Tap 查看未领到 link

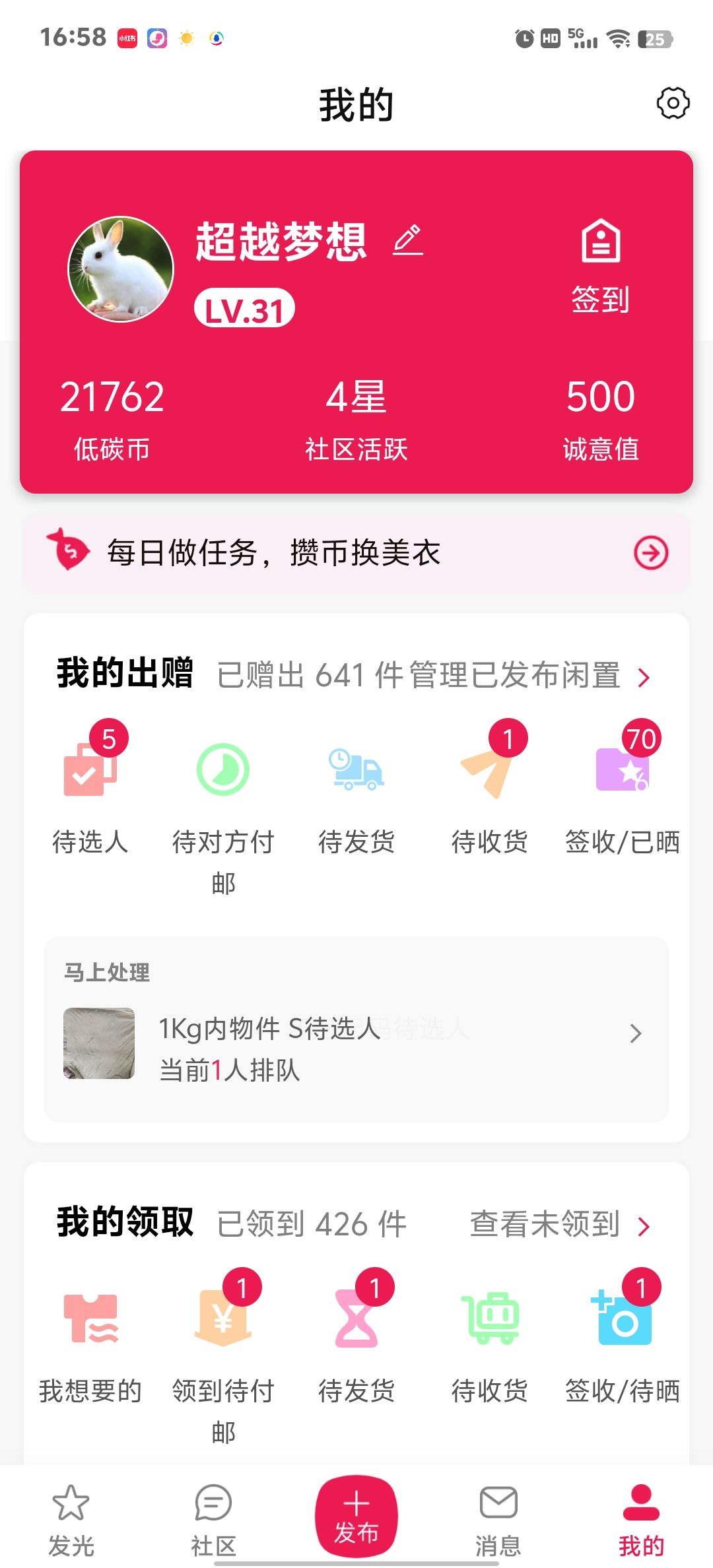click(559, 1224)
